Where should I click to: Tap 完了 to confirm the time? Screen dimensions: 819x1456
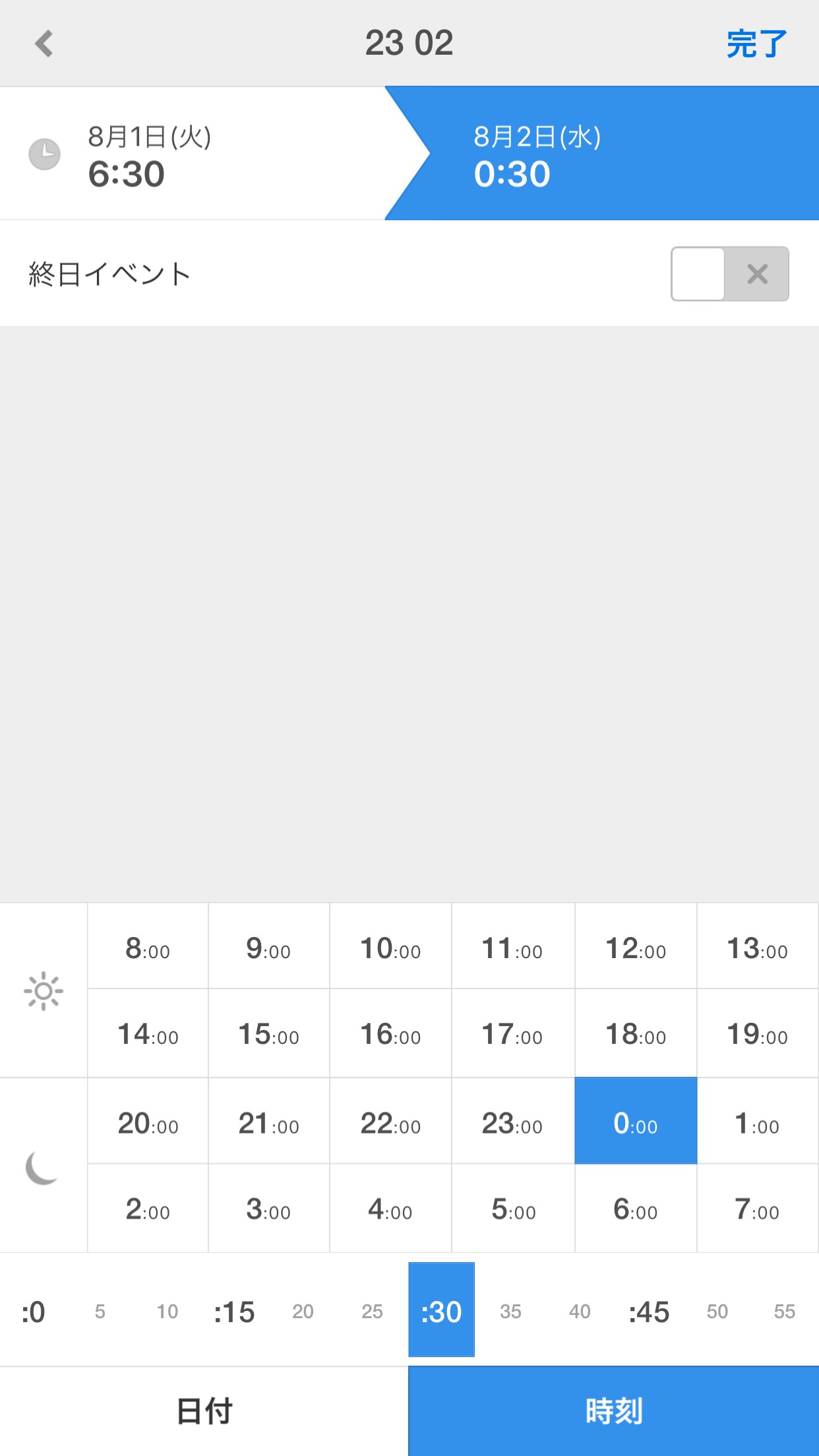tap(756, 44)
